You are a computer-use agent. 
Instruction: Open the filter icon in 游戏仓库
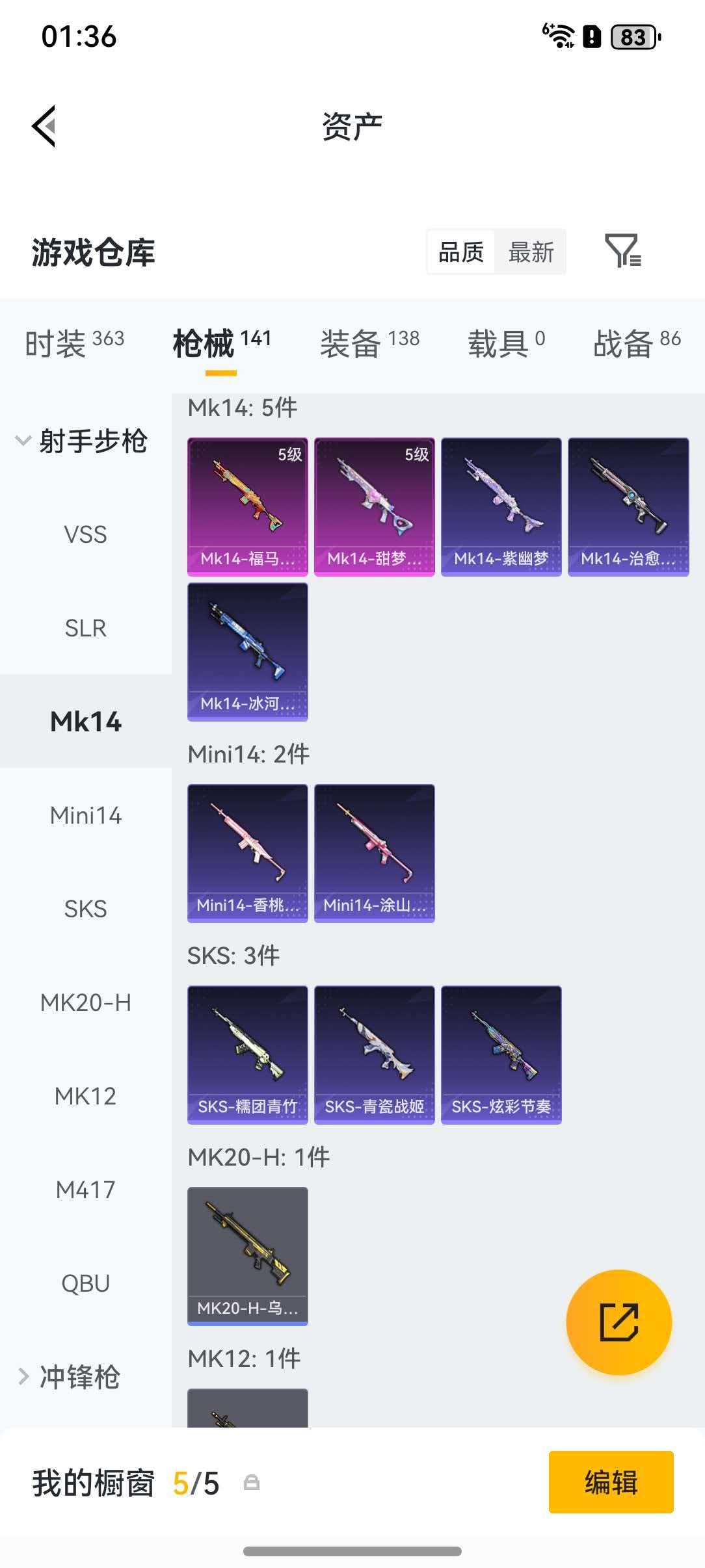pos(622,251)
